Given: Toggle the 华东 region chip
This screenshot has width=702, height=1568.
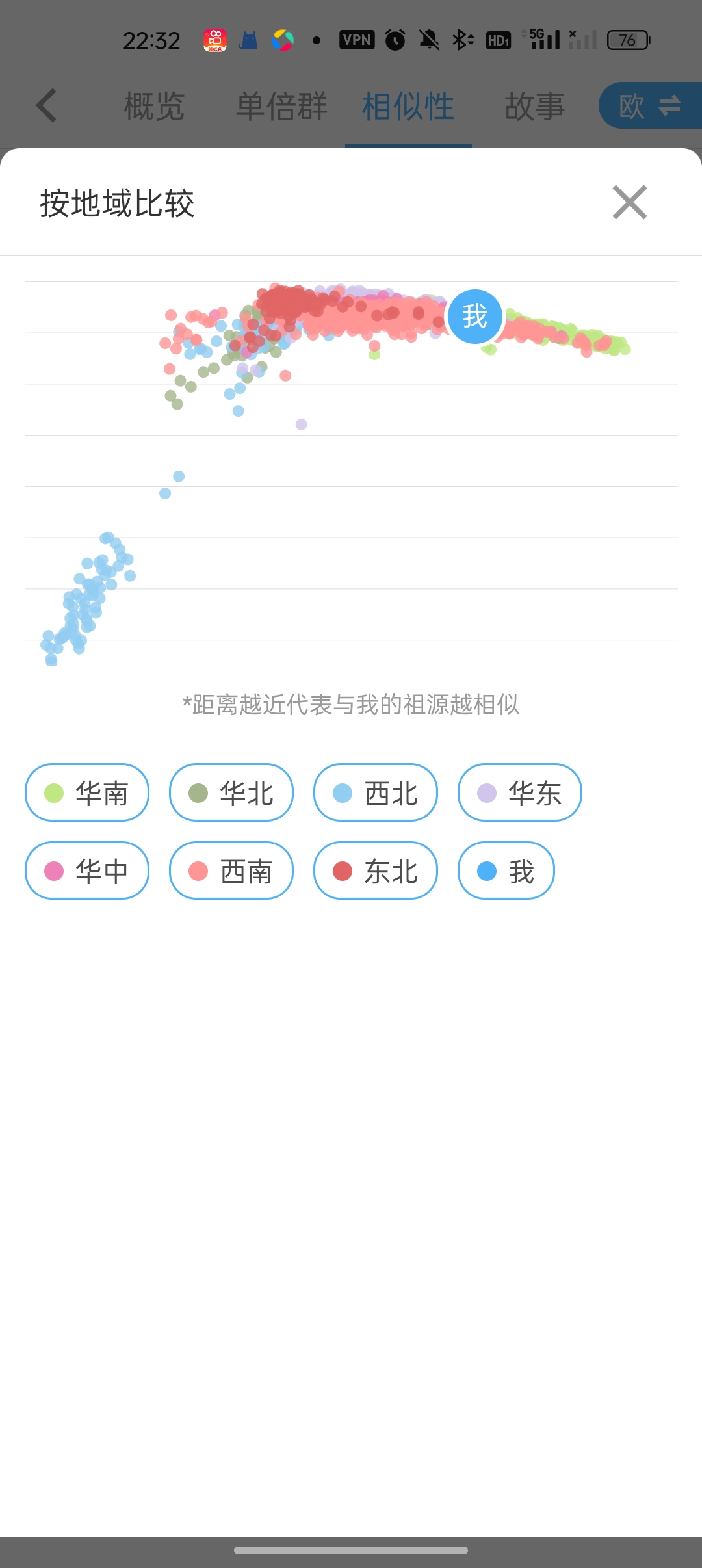Looking at the screenshot, I should pos(520,792).
